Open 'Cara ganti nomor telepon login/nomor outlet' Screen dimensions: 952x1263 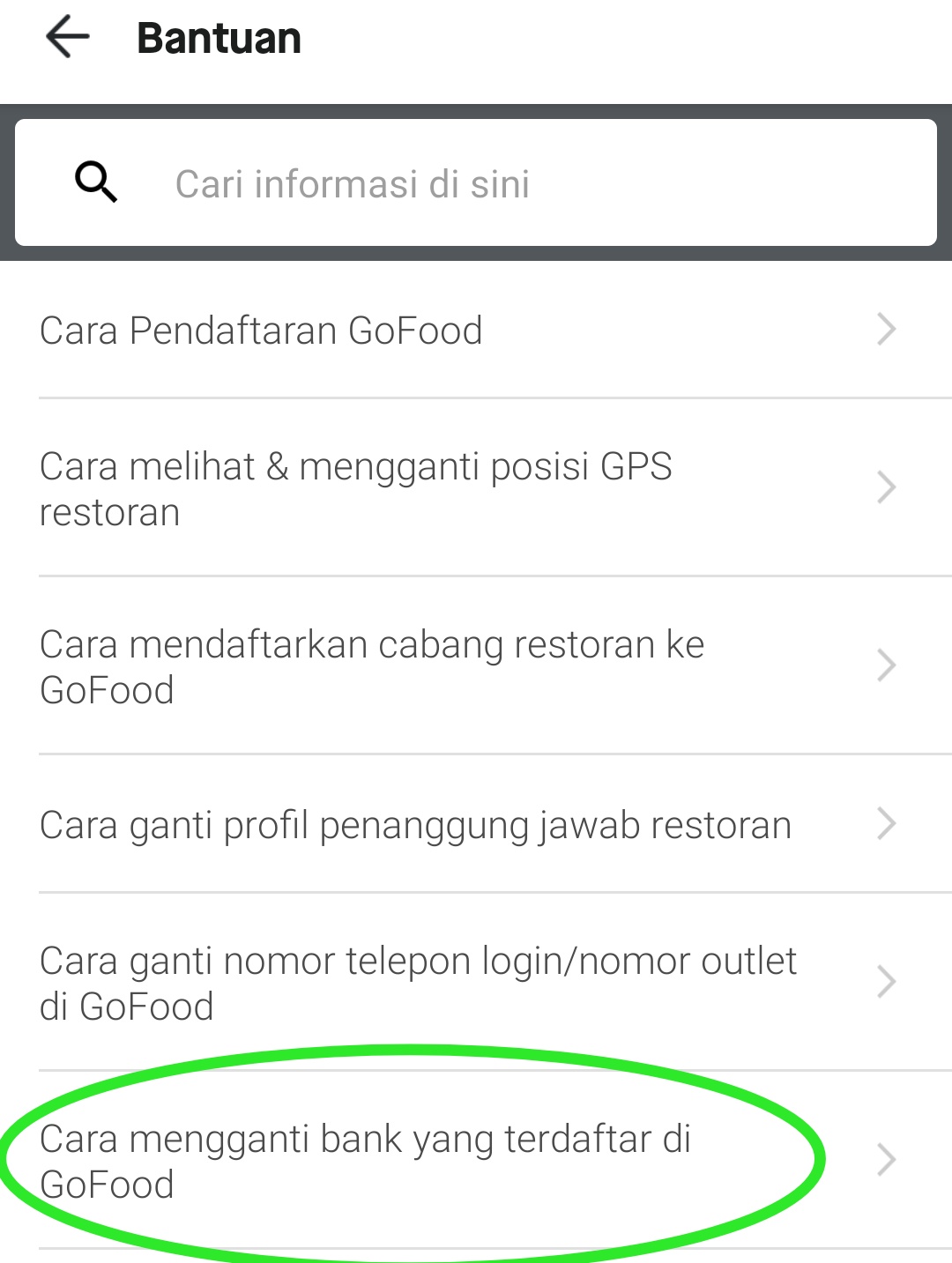pos(467,983)
